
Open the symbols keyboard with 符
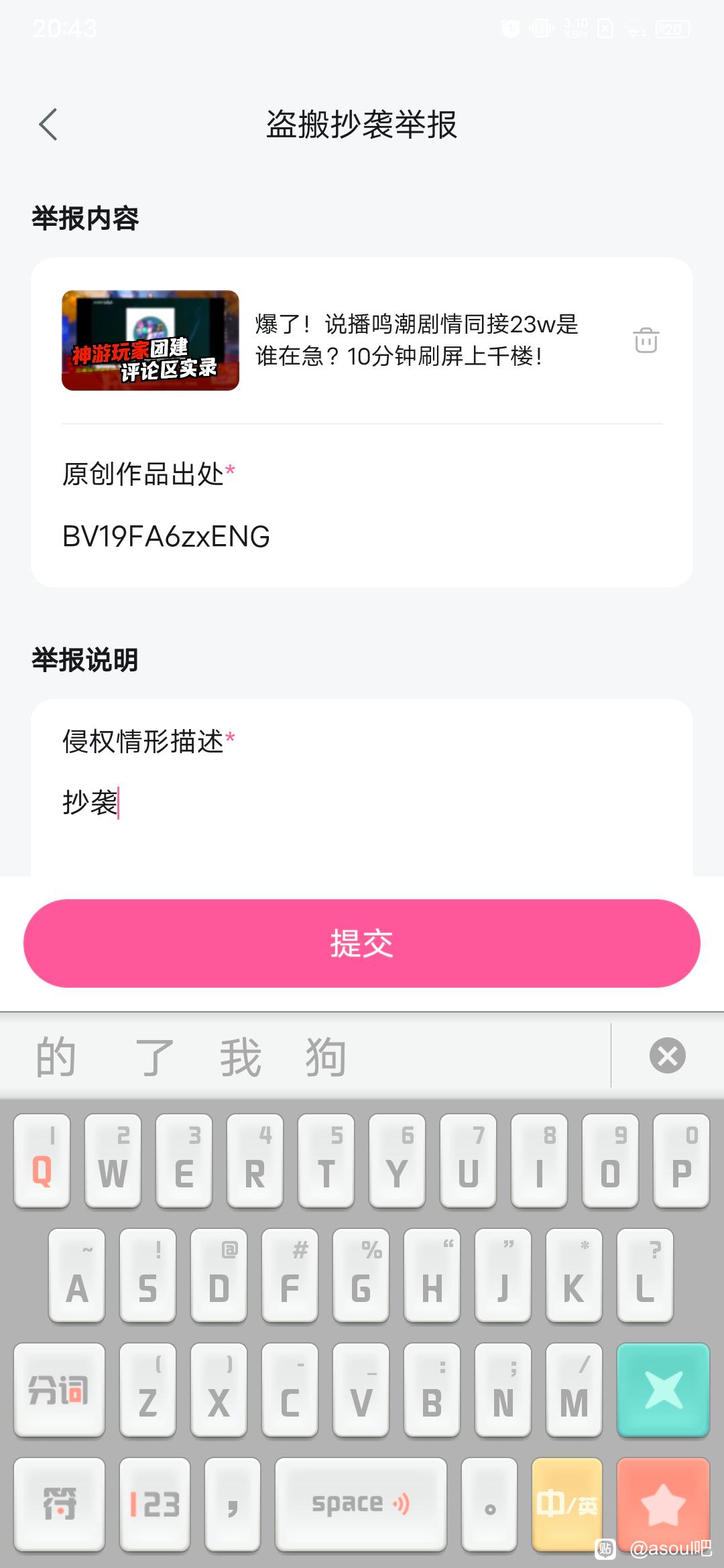pyautogui.click(x=59, y=1504)
